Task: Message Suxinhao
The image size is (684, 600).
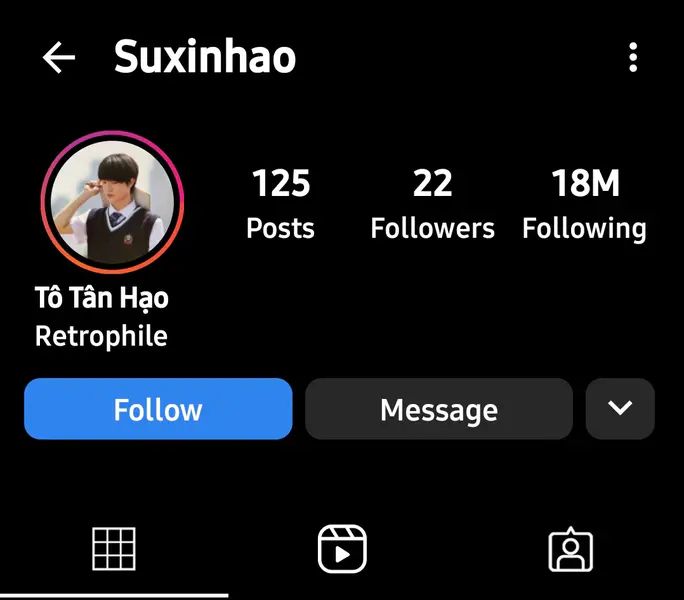Action: [438, 409]
